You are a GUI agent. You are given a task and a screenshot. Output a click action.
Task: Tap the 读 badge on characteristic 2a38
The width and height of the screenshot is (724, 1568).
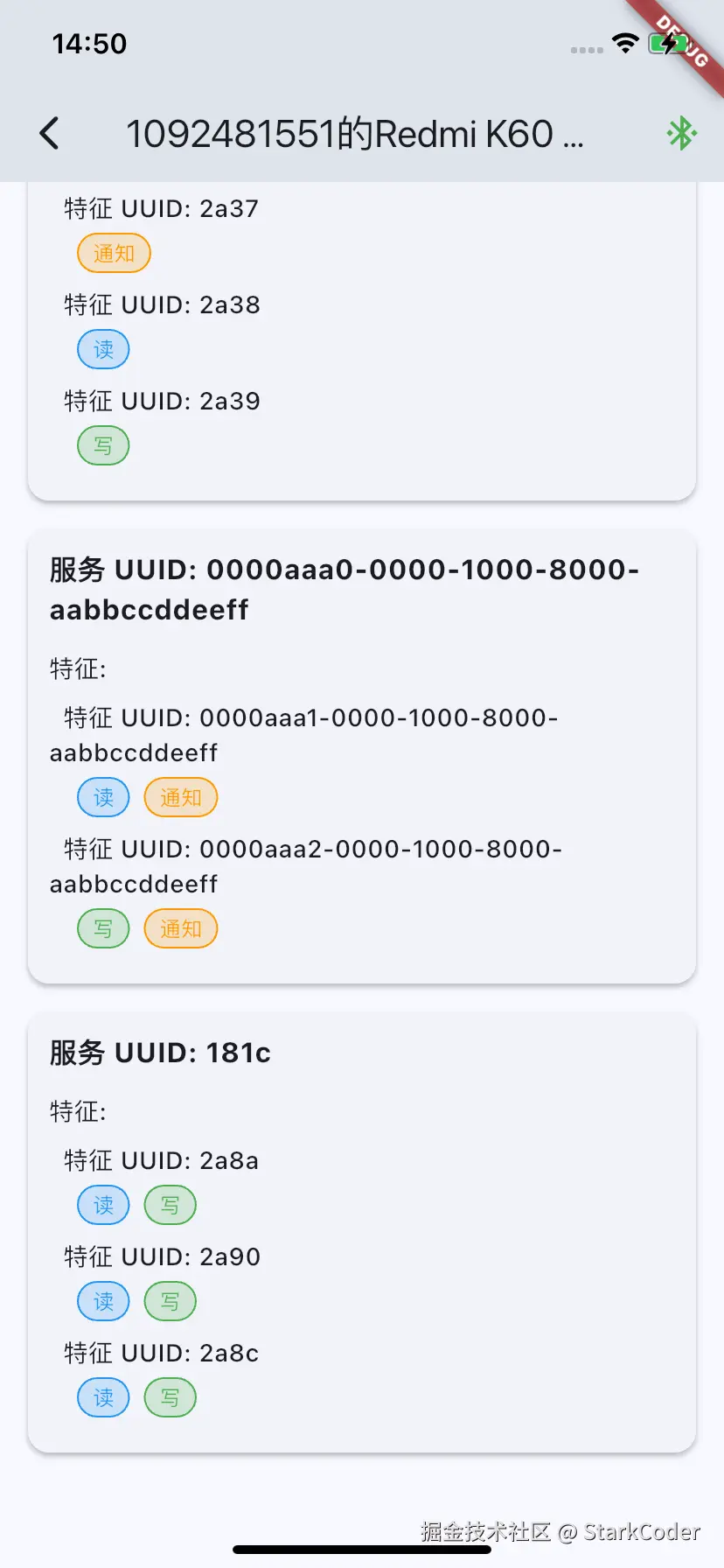(x=103, y=349)
